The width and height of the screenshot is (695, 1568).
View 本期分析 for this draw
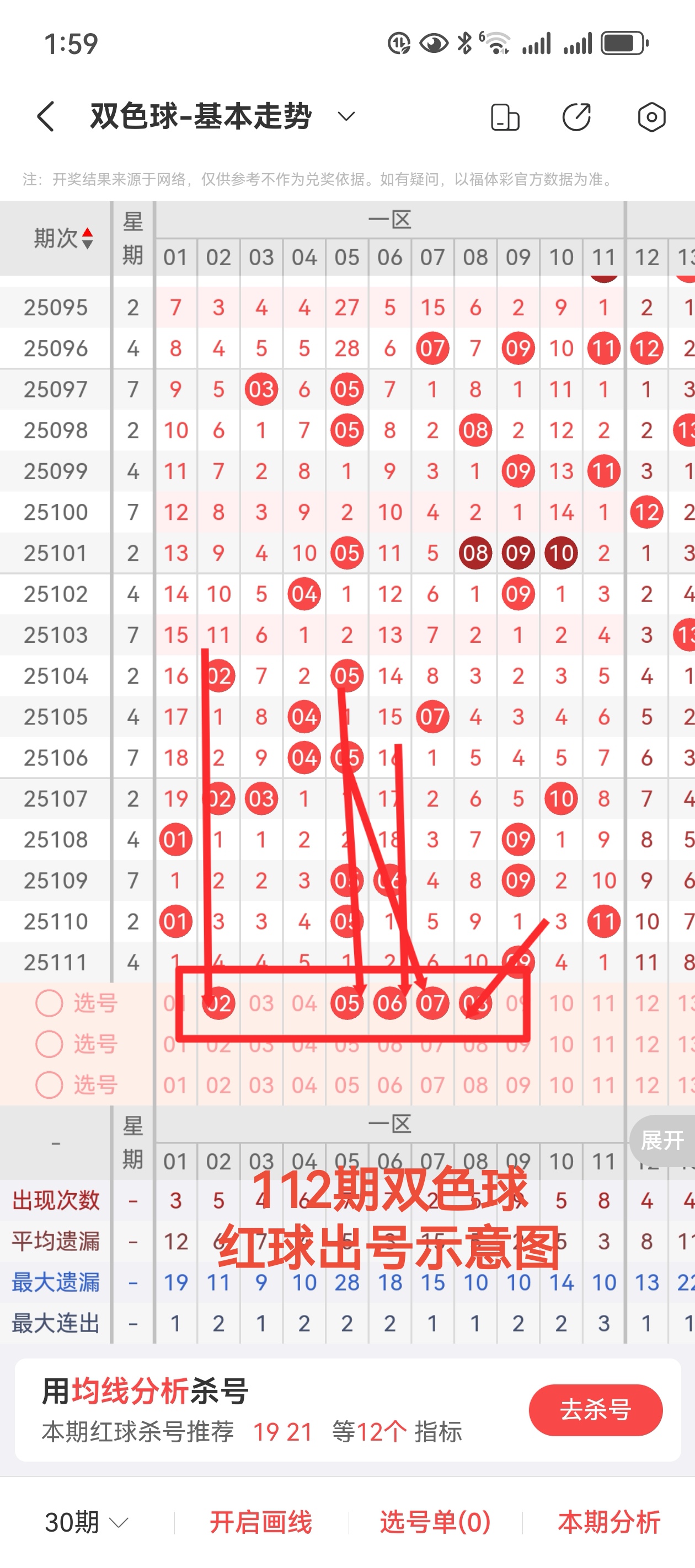[608, 1522]
